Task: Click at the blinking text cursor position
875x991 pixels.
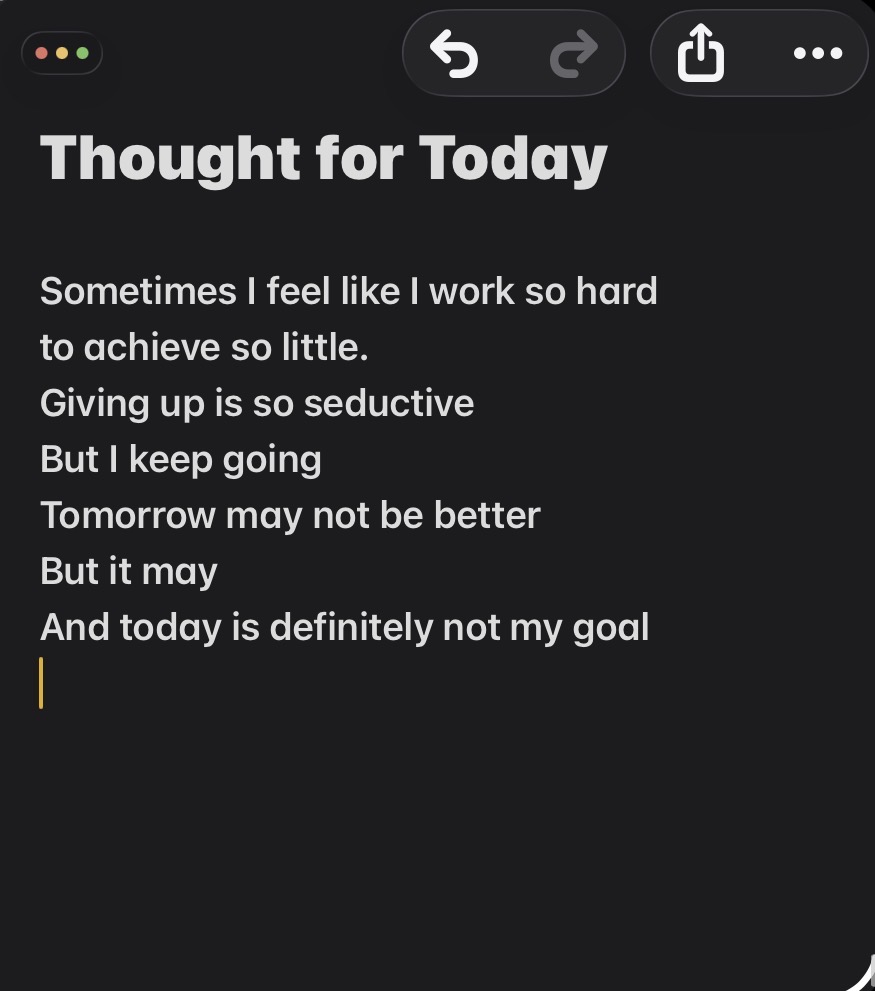Action: [42, 682]
